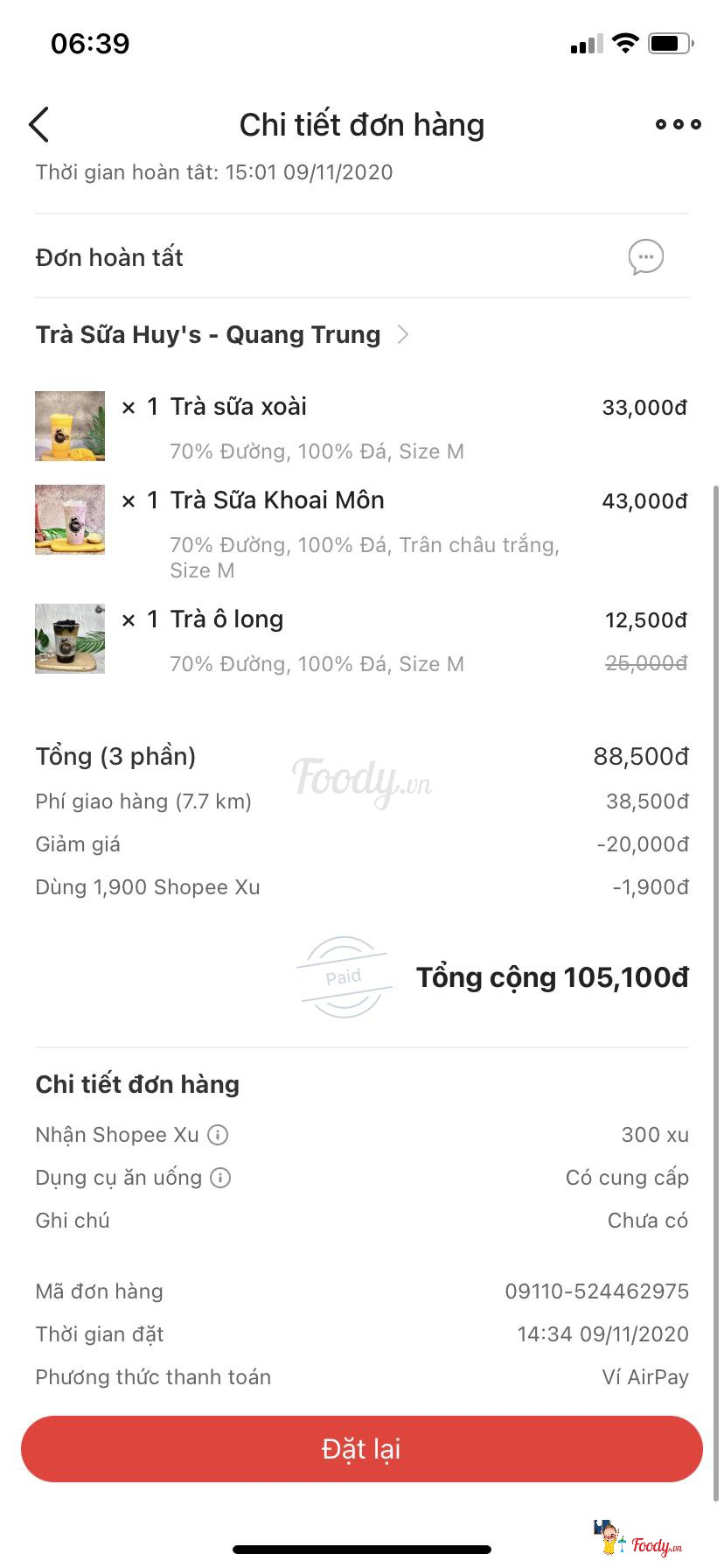
Task: Open the chat bubble for completed order
Action: click(x=645, y=257)
